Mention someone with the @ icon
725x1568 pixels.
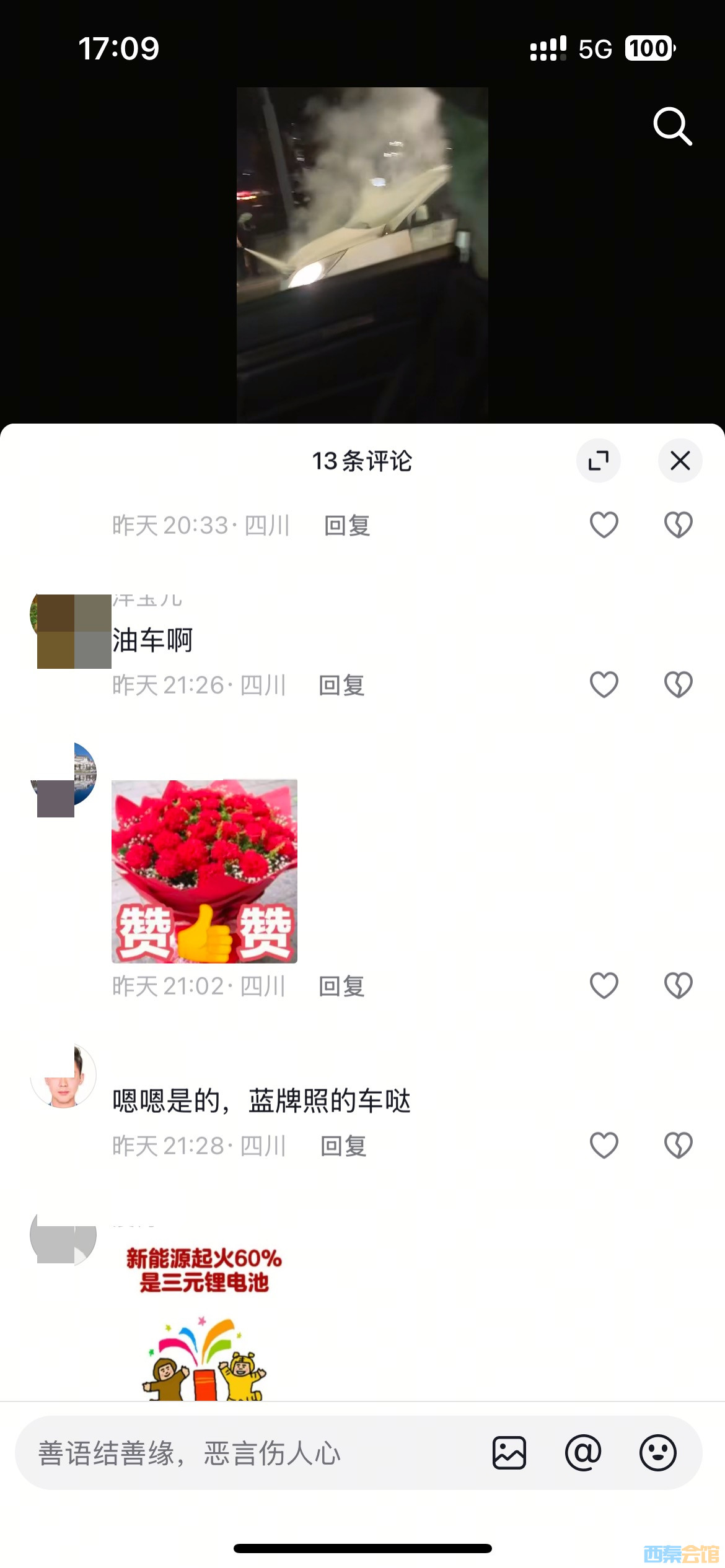coord(583,1453)
